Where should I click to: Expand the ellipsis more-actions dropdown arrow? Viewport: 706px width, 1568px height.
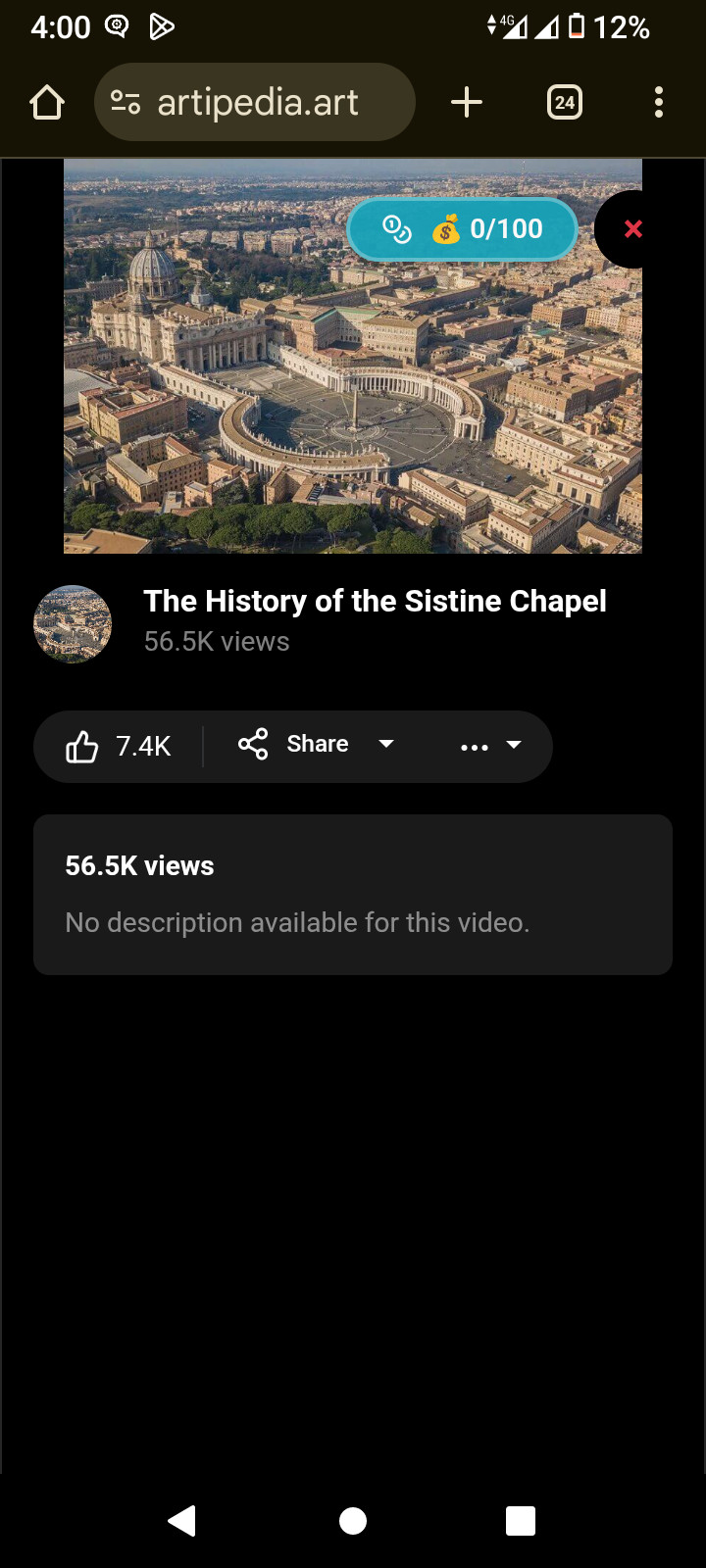[x=519, y=745]
